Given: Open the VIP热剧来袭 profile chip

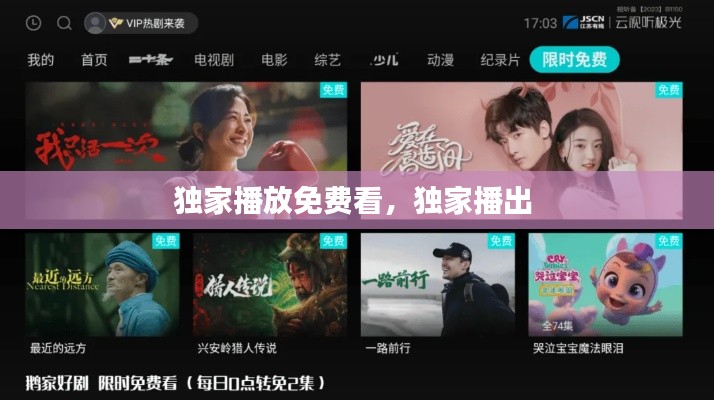Looking at the screenshot, I should click(x=141, y=23).
